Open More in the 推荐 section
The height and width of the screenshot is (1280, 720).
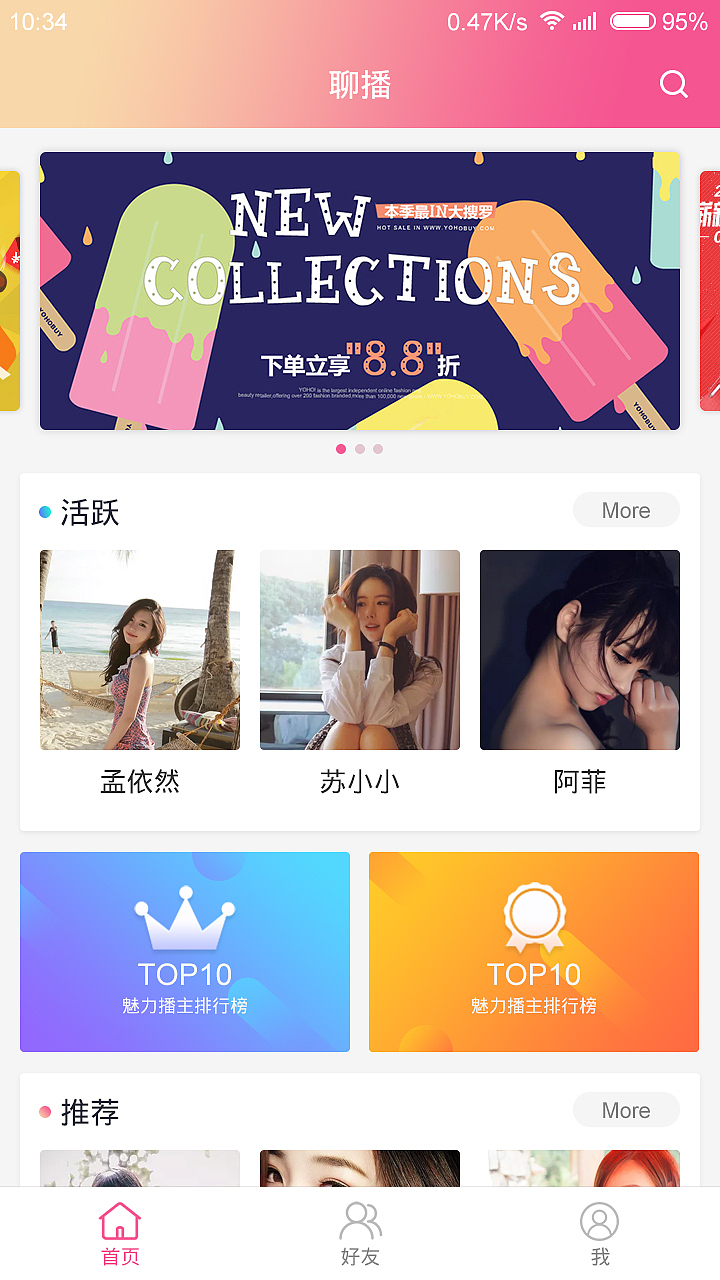(x=625, y=1110)
